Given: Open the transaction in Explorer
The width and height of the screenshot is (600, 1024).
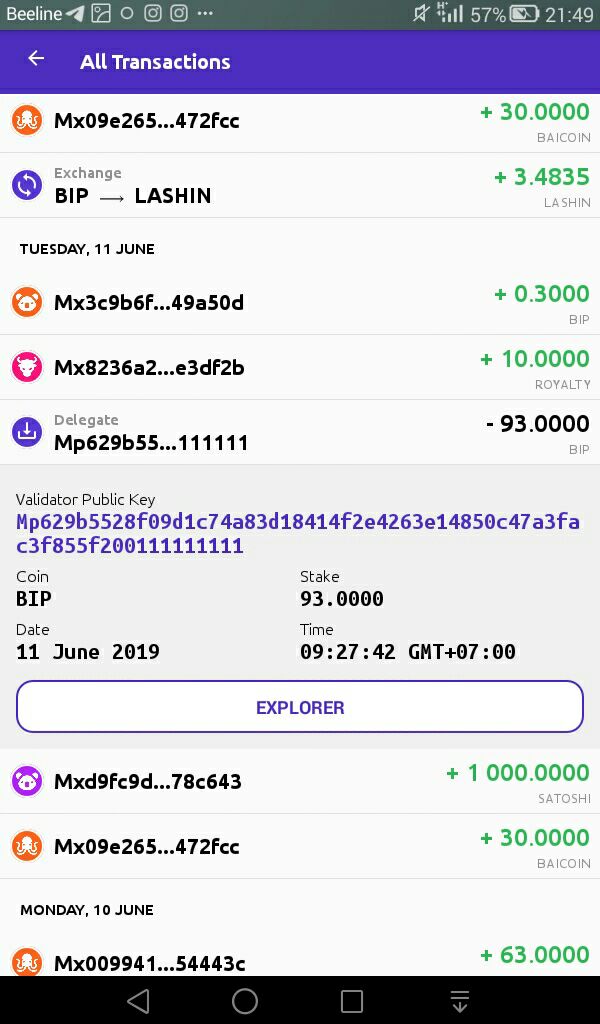Looking at the screenshot, I should click(300, 707).
